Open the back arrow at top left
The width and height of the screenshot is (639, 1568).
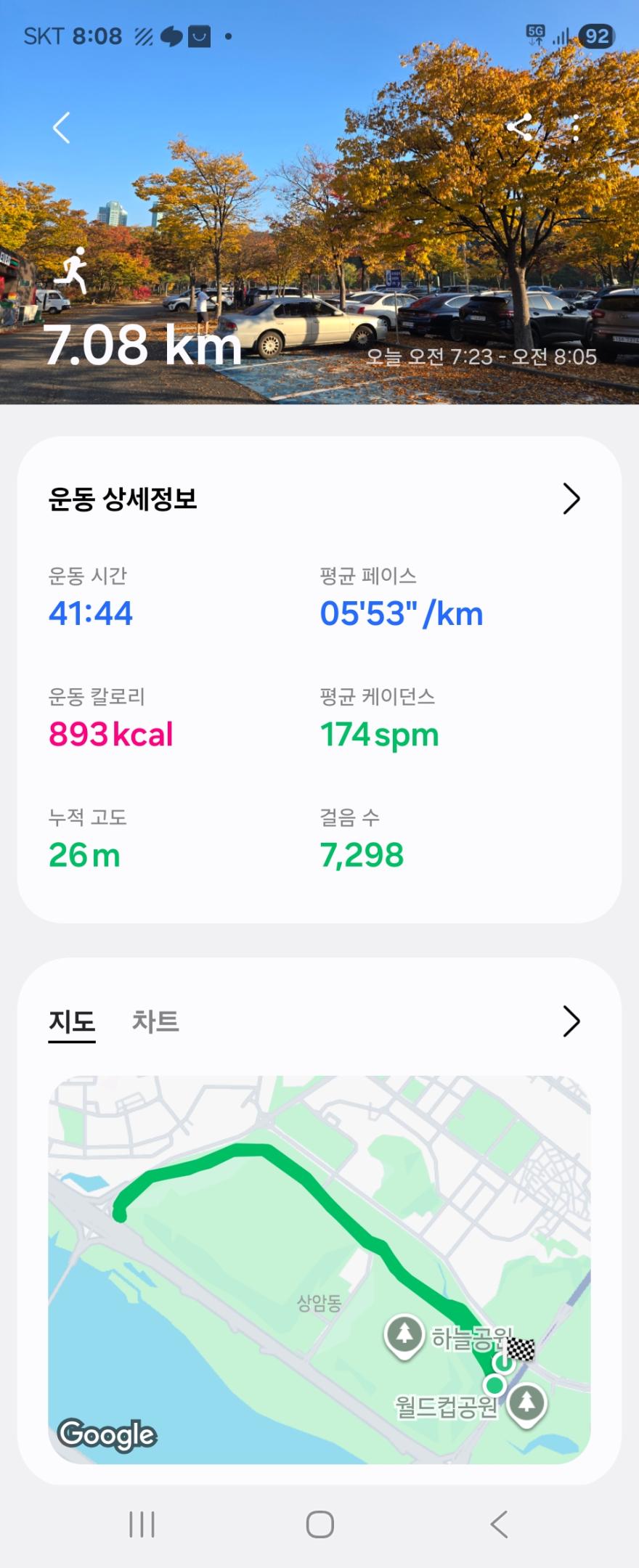(x=60, y=128)
